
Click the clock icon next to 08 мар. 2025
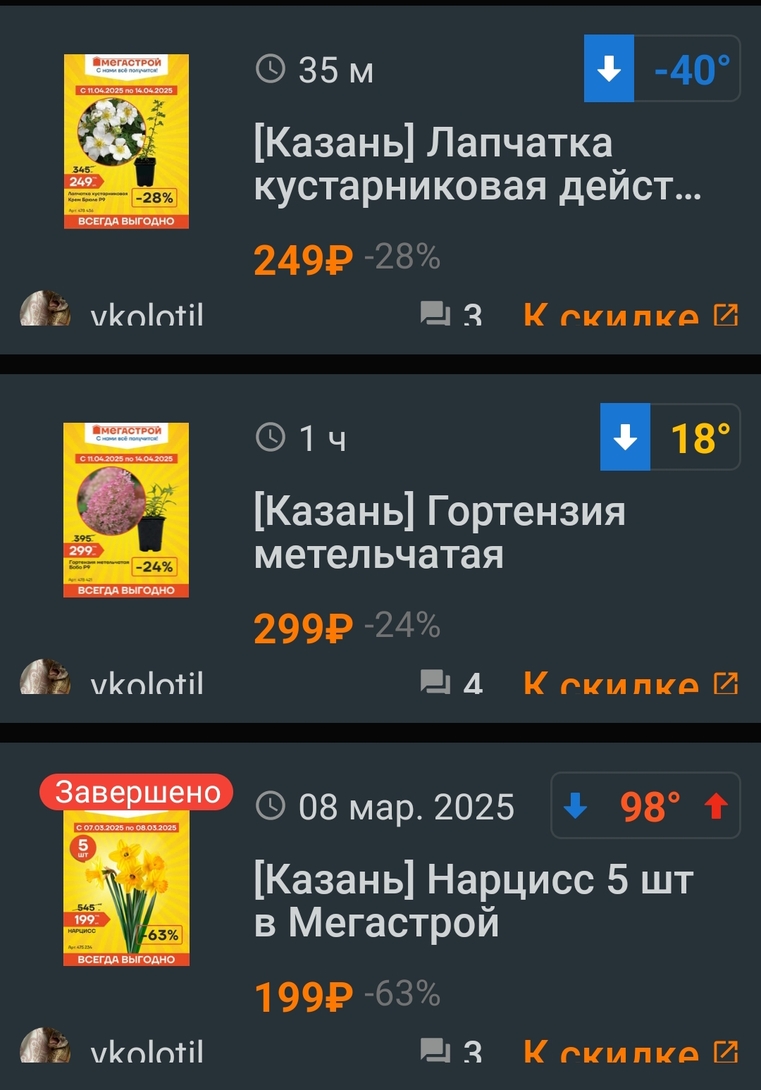click(271, 807)
